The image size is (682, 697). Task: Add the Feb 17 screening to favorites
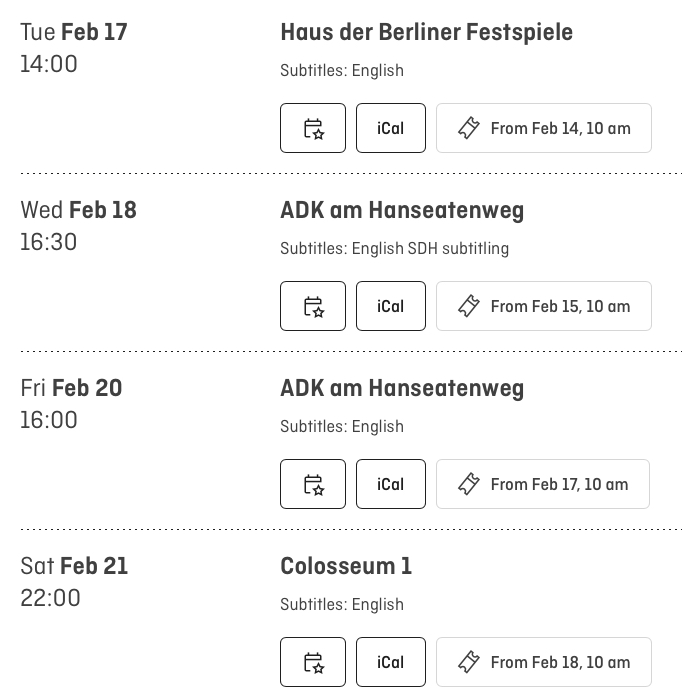[313, 128]
